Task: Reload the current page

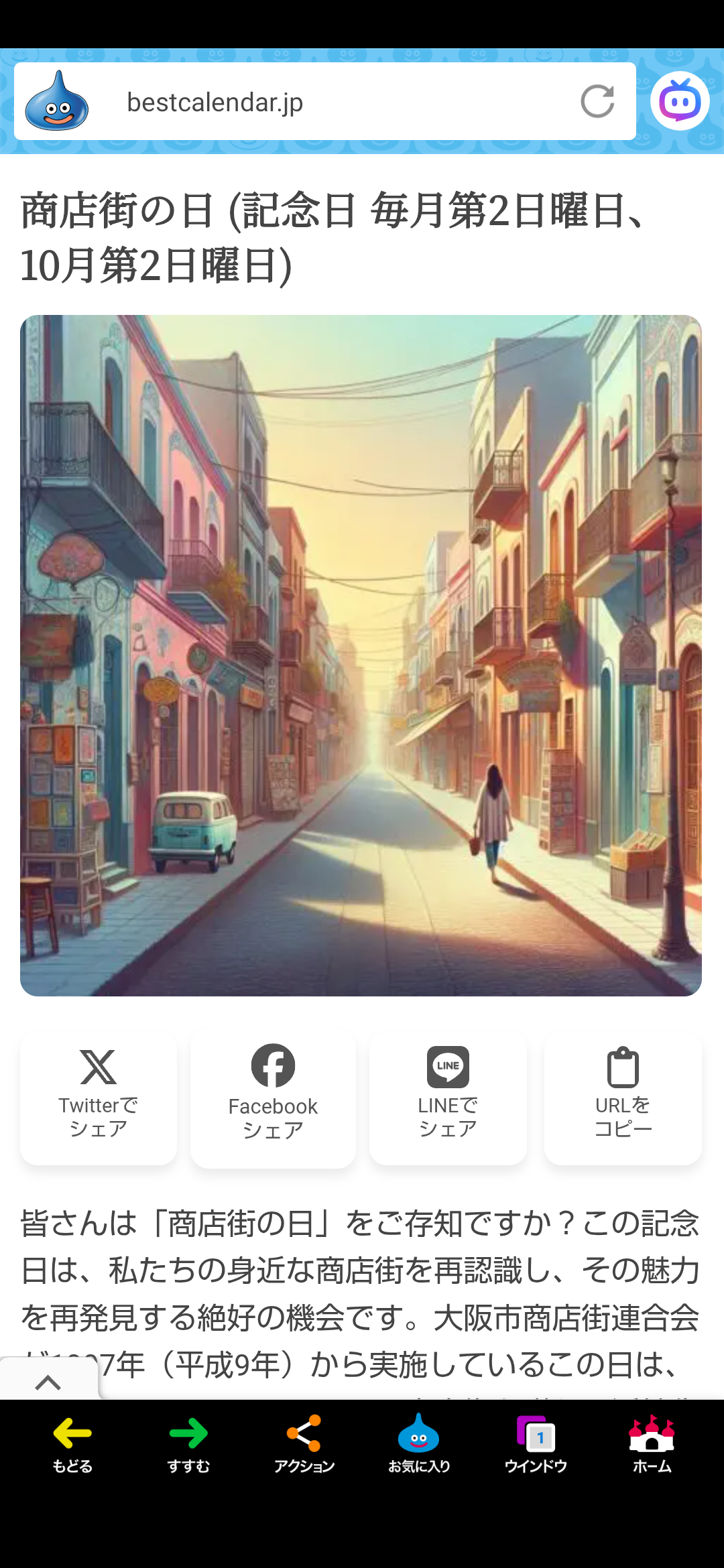Action: [x=597, y=101]
